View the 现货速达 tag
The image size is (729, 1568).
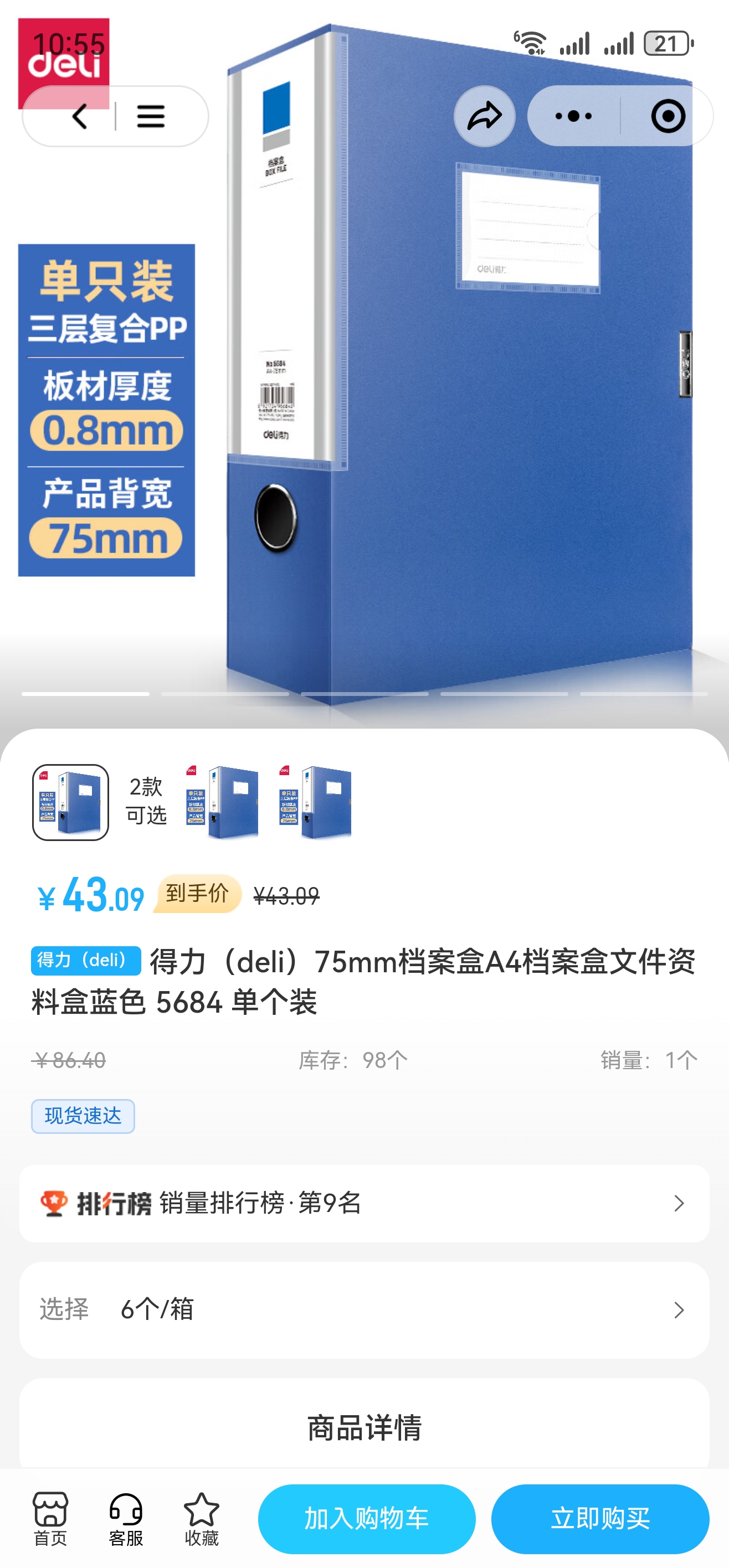pyautogui.click(x=83, y=1116)
